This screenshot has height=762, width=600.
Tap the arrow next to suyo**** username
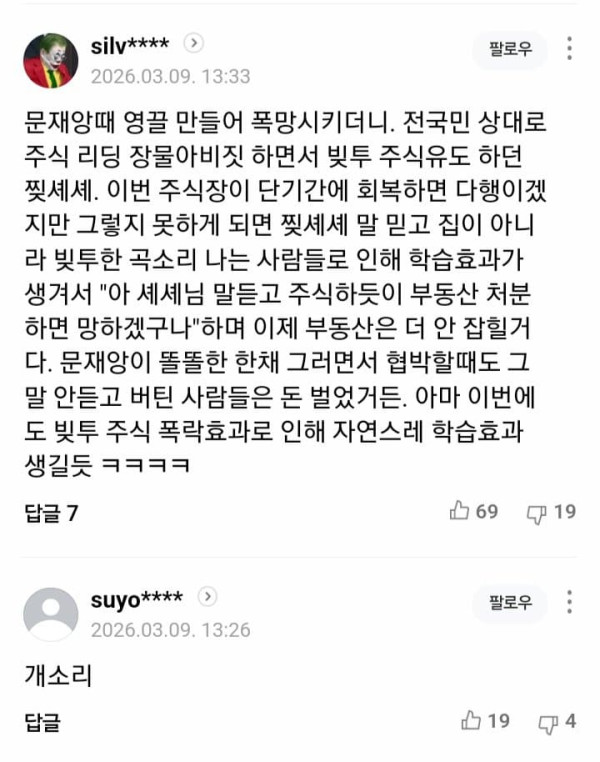pyautogui.click(x=207, y=597)
